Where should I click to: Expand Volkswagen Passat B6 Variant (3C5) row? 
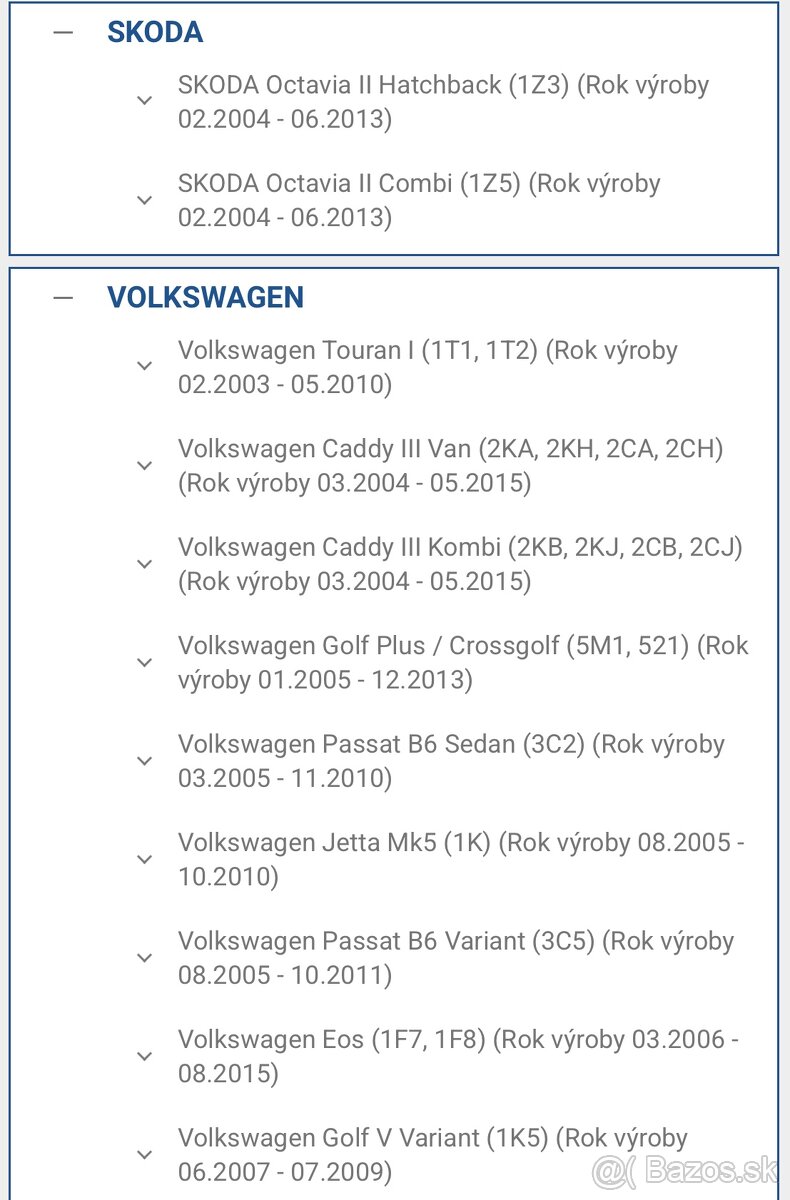click(x=144, y=958)
